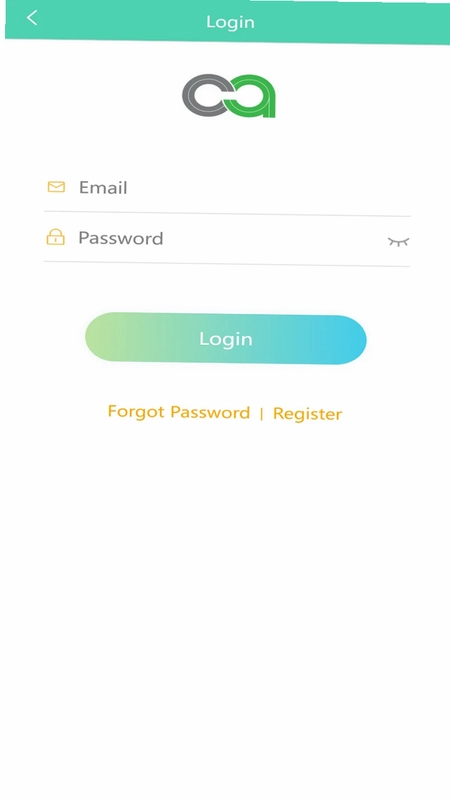Tap into the Password field

tap(214, 238)
